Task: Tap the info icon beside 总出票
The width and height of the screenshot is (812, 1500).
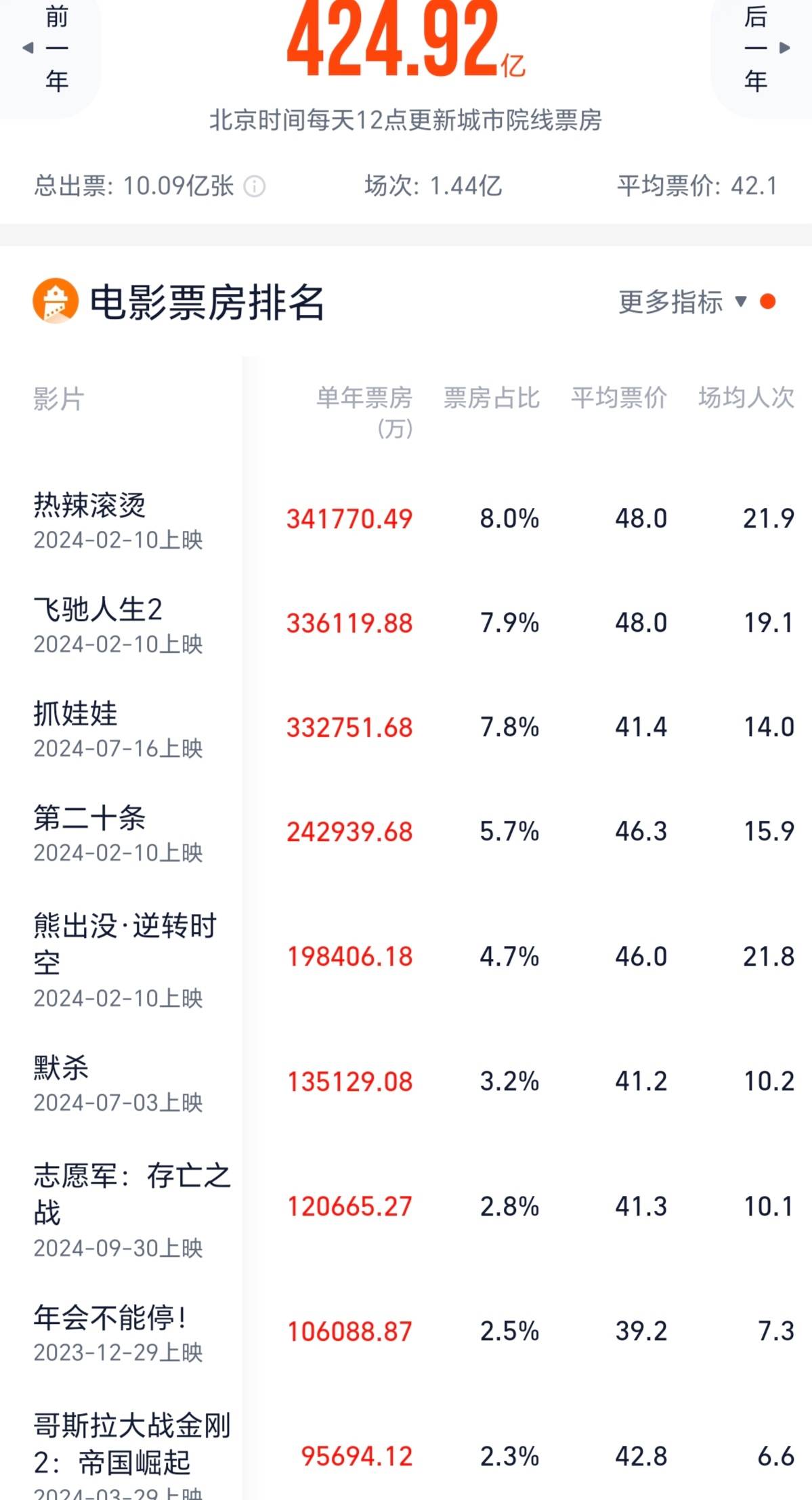Action: click(x=255, y=186)
